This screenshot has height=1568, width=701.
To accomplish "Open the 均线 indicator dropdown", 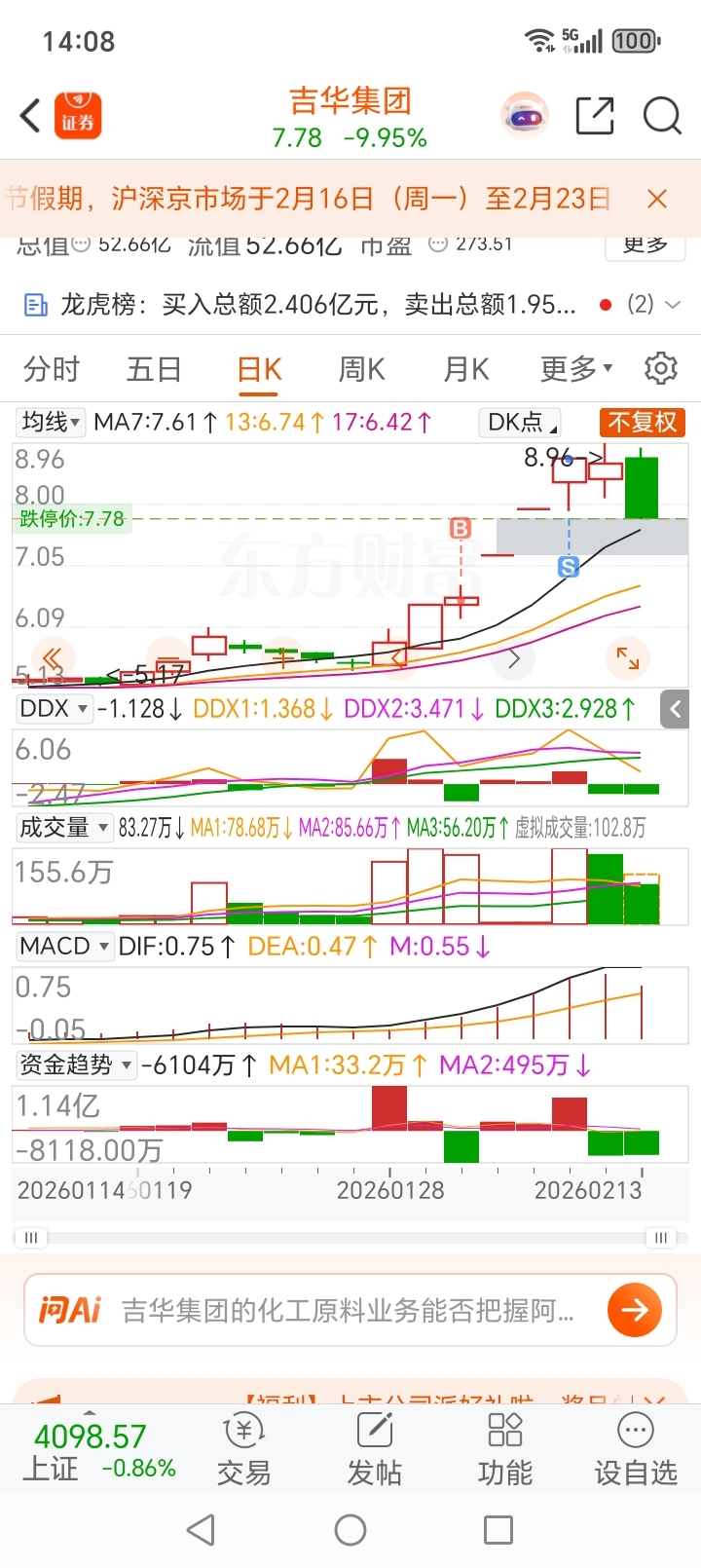I will (x=51, y=422).
